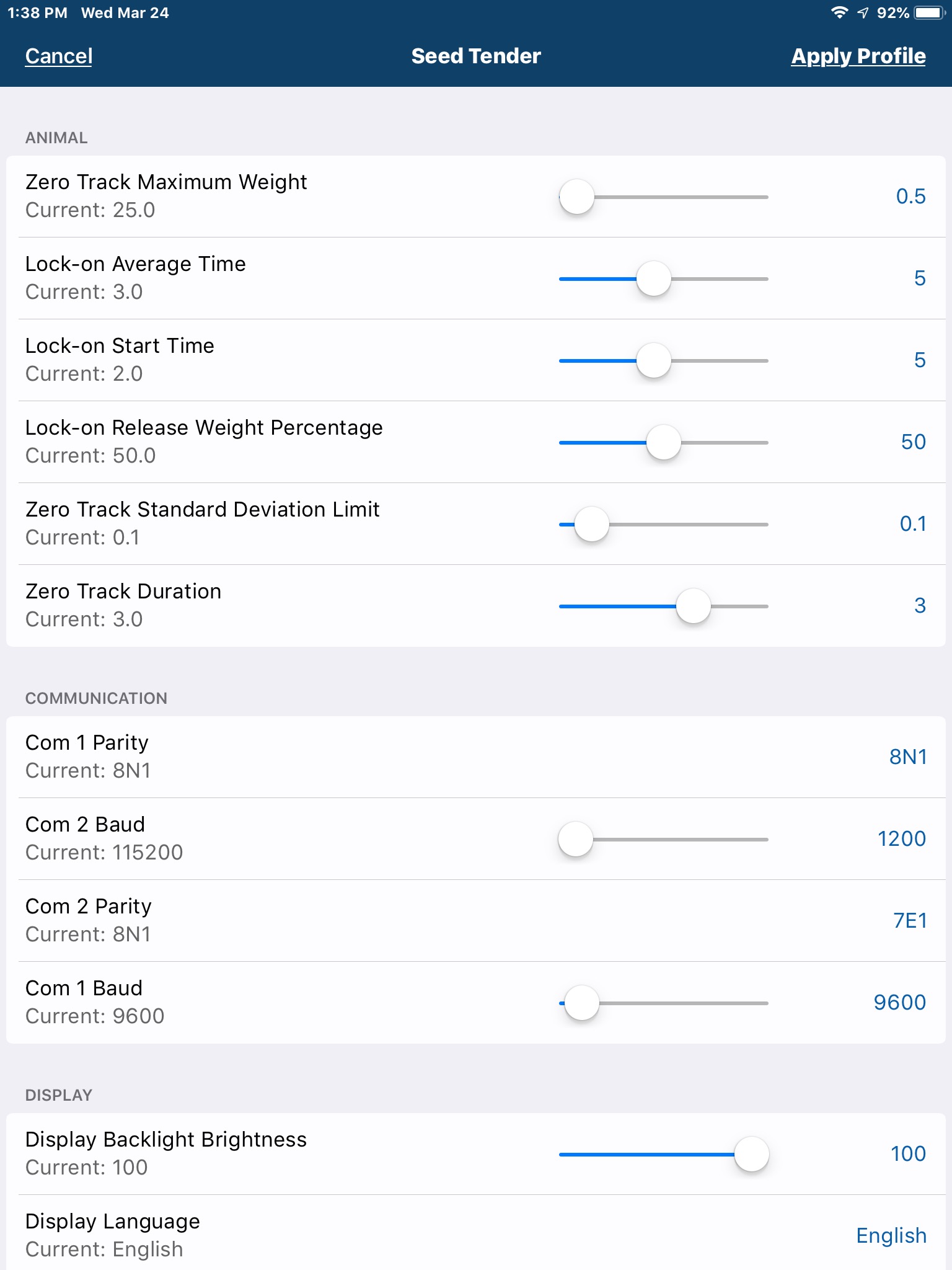The width and height of the screenshot is (952, 1270).
Task: Select the Com 2 Parity setting
Action: [909, 920]
